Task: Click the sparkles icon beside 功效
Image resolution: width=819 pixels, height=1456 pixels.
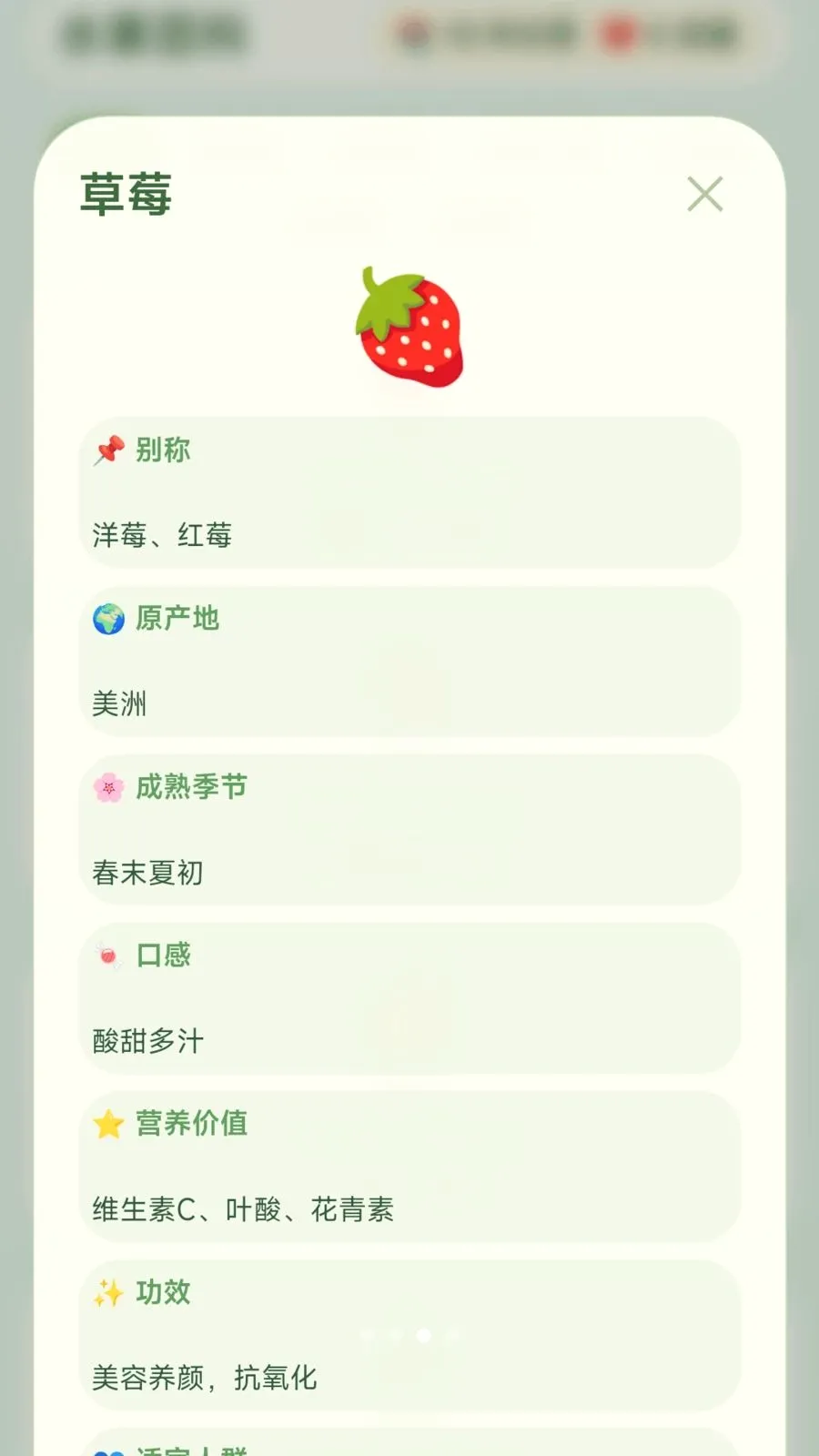Action: click(x=109, y=1291)
